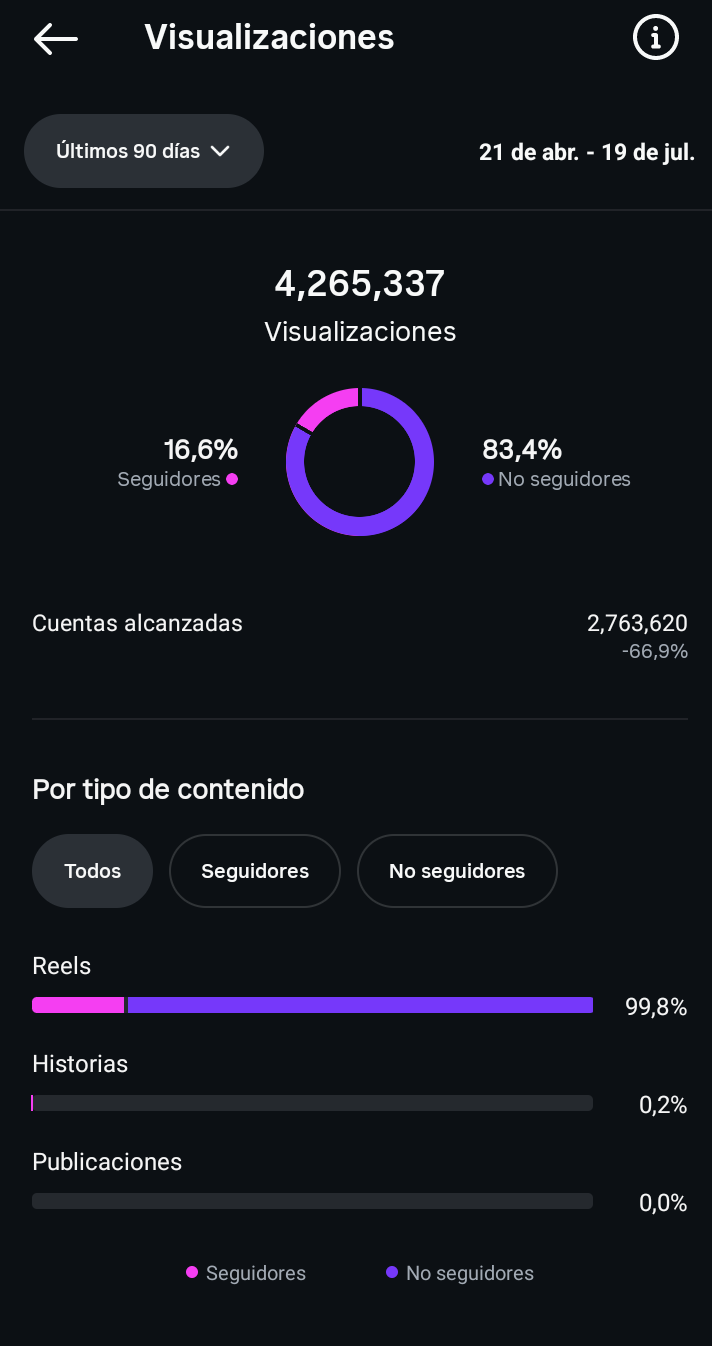Switch to the No seguidores filter chip

point(457,871)
